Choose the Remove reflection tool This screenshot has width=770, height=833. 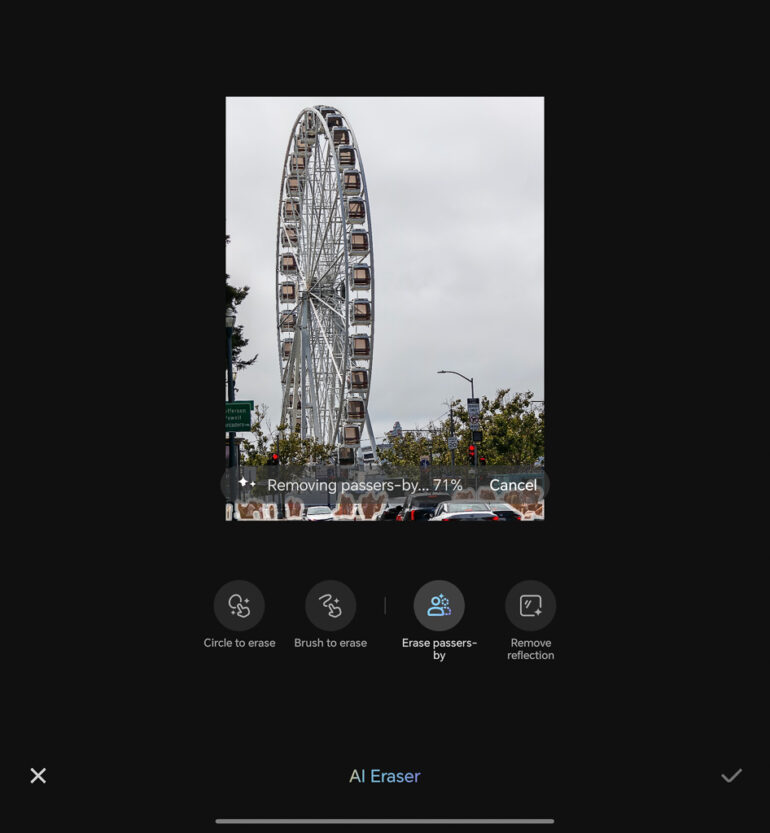point(530,605)
